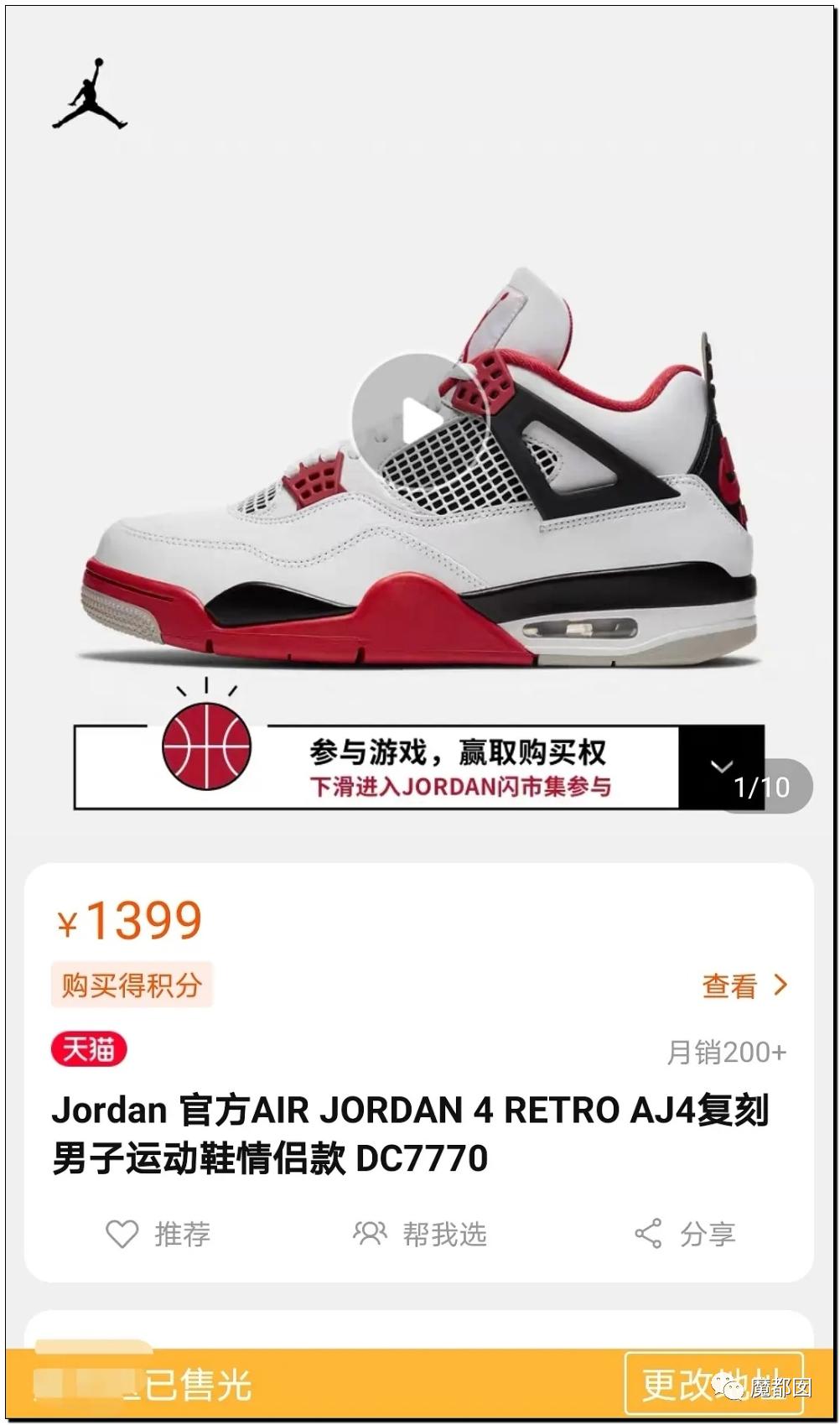Toggle the 推荐 heart to favorite the shoes
Image resolution: width=840 pixels, height=1425 pixels.
coord(120,1233)
